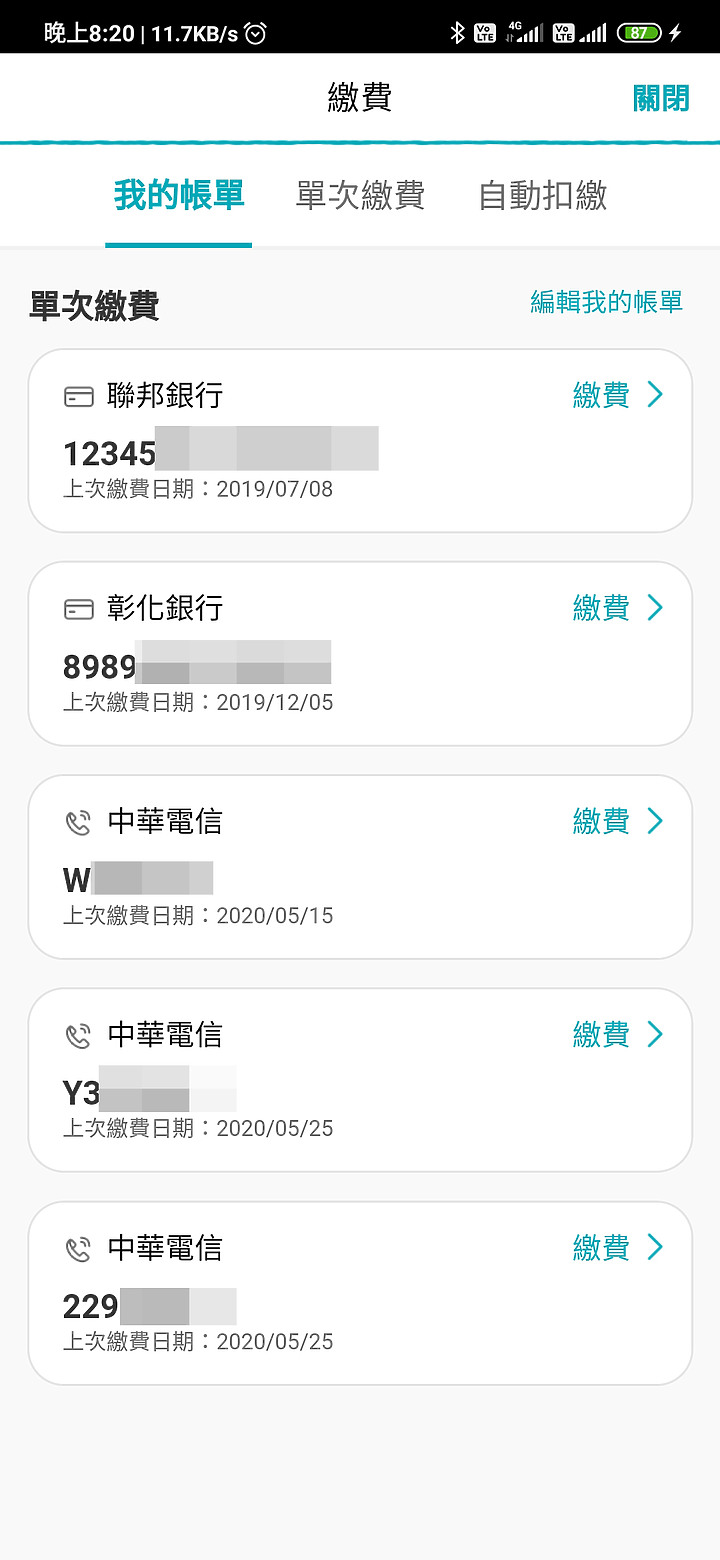Open the 中華電信 card starting with 229
This screenshot has height=1560, width=720.
[x=360, y=1293]
